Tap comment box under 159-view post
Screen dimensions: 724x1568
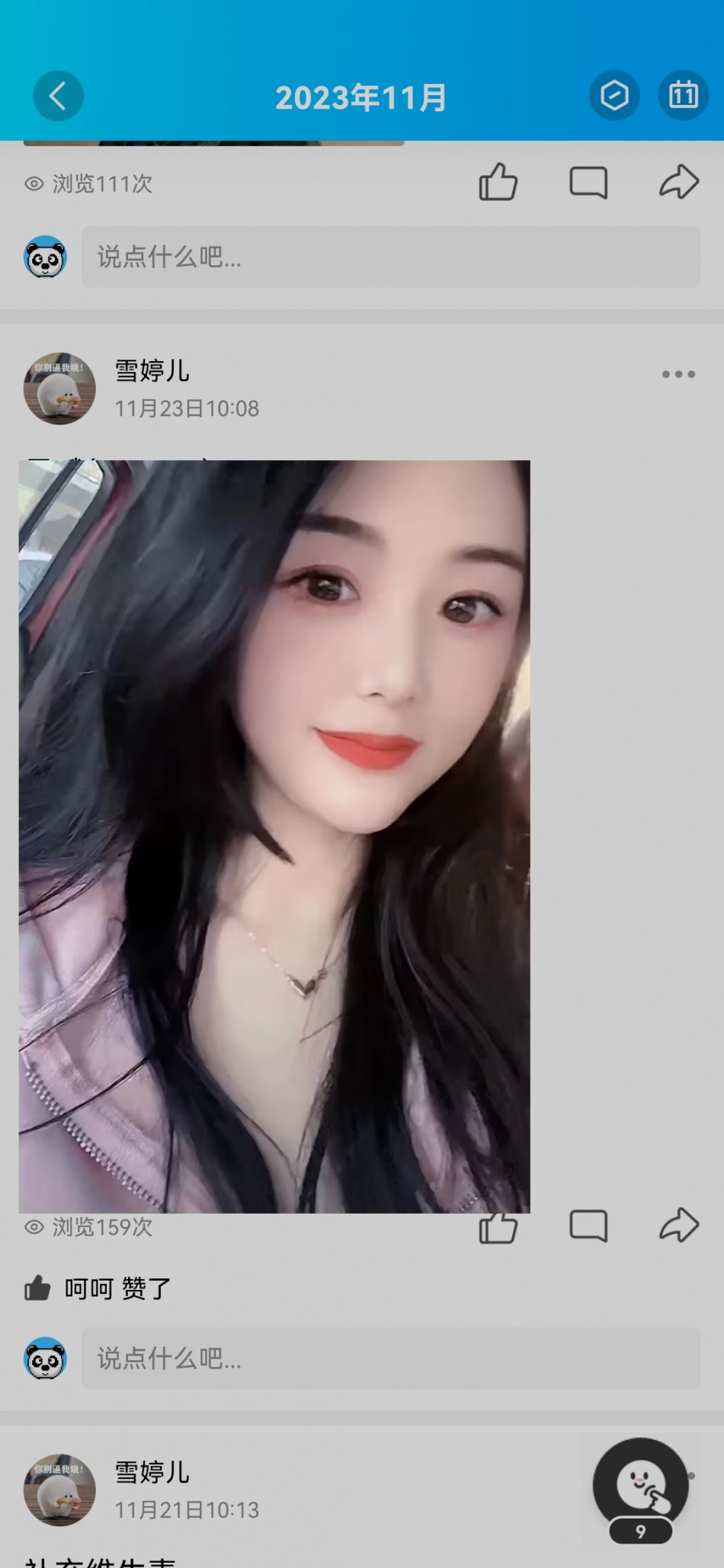[x=390, y=1358]
